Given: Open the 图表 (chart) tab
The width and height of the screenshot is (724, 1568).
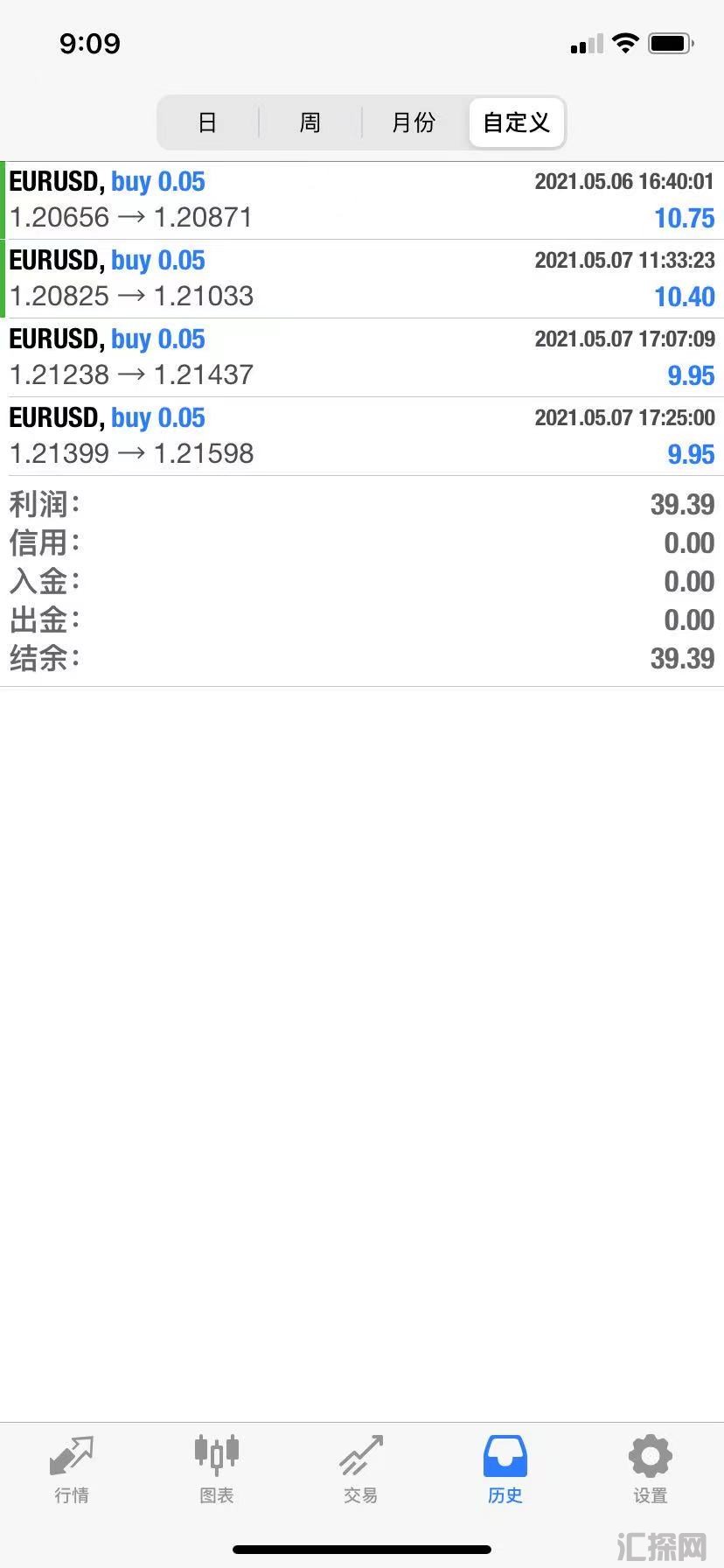Looking at the screenshot, I should click(216, 1472).
